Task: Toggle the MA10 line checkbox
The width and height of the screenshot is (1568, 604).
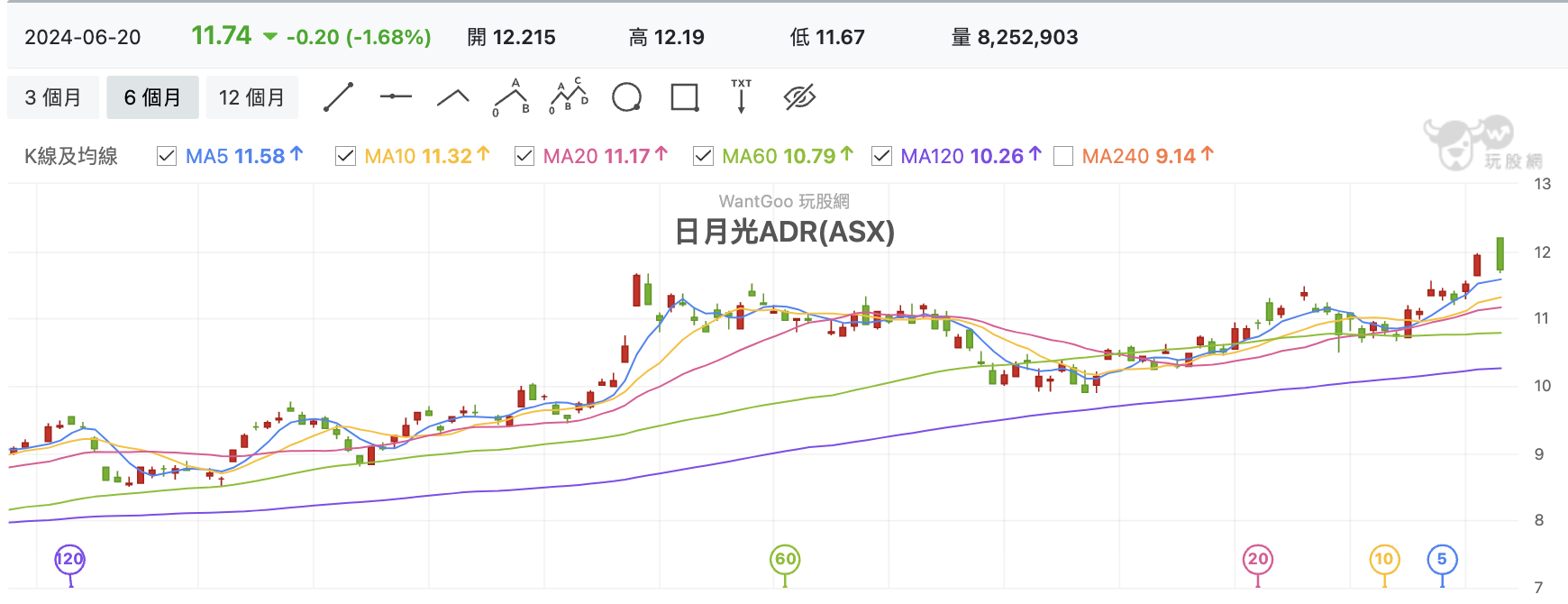Action: tap(345, 156)
